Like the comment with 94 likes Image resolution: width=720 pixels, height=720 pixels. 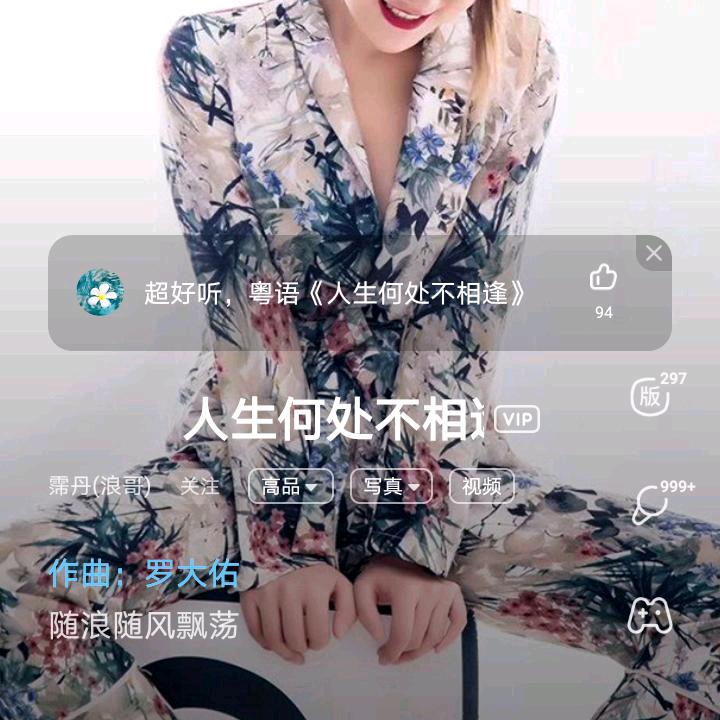[x=603, y=278]
